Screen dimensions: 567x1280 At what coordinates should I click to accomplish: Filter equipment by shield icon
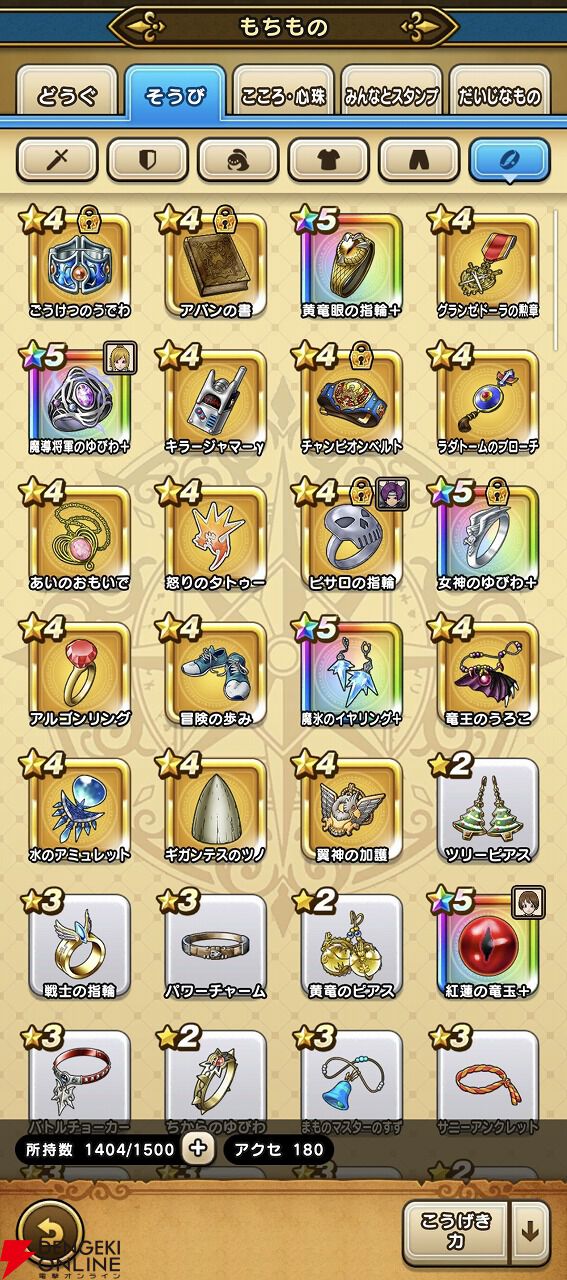point(147,160)
